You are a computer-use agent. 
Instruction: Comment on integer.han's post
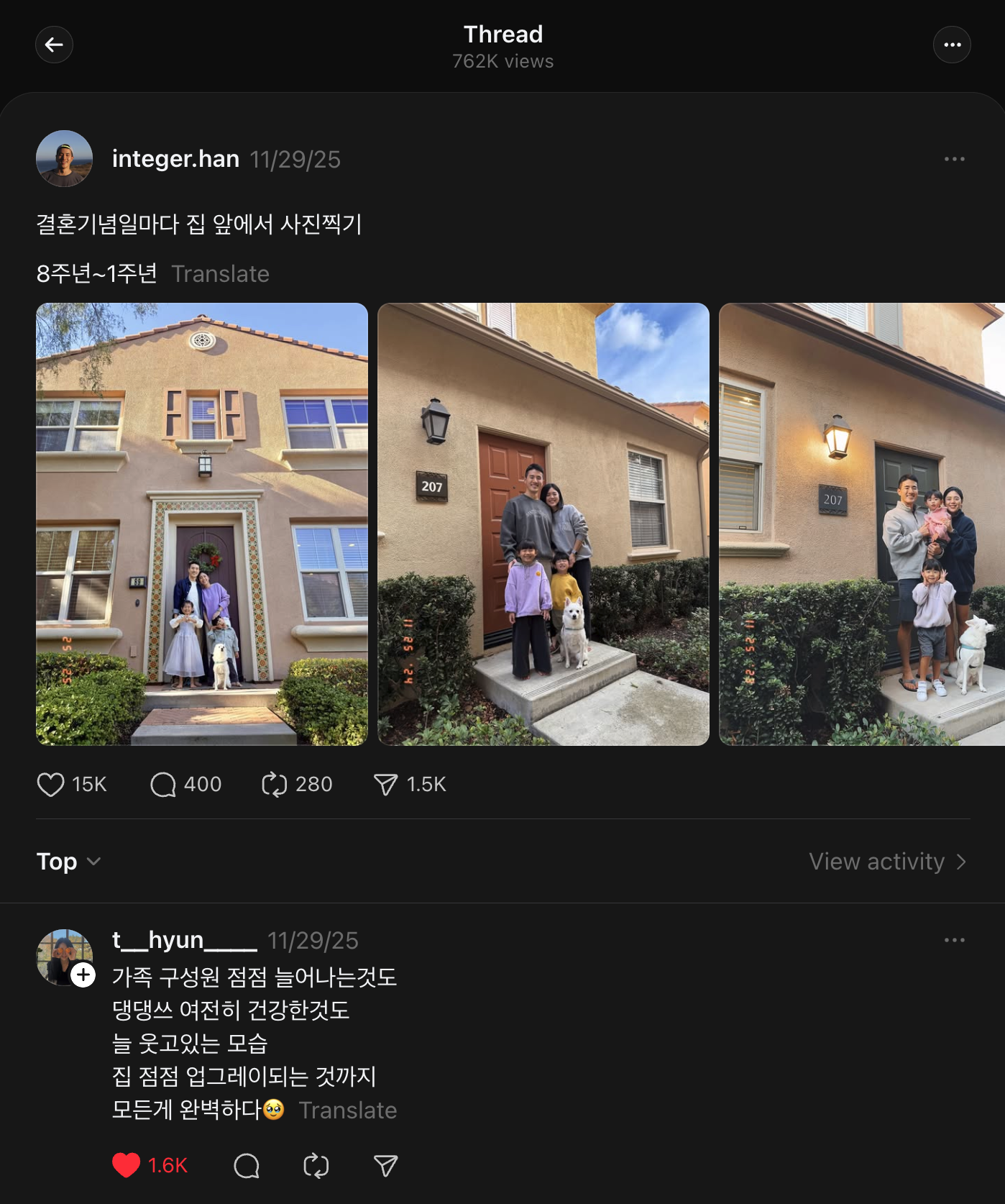(x=163, y=784)
